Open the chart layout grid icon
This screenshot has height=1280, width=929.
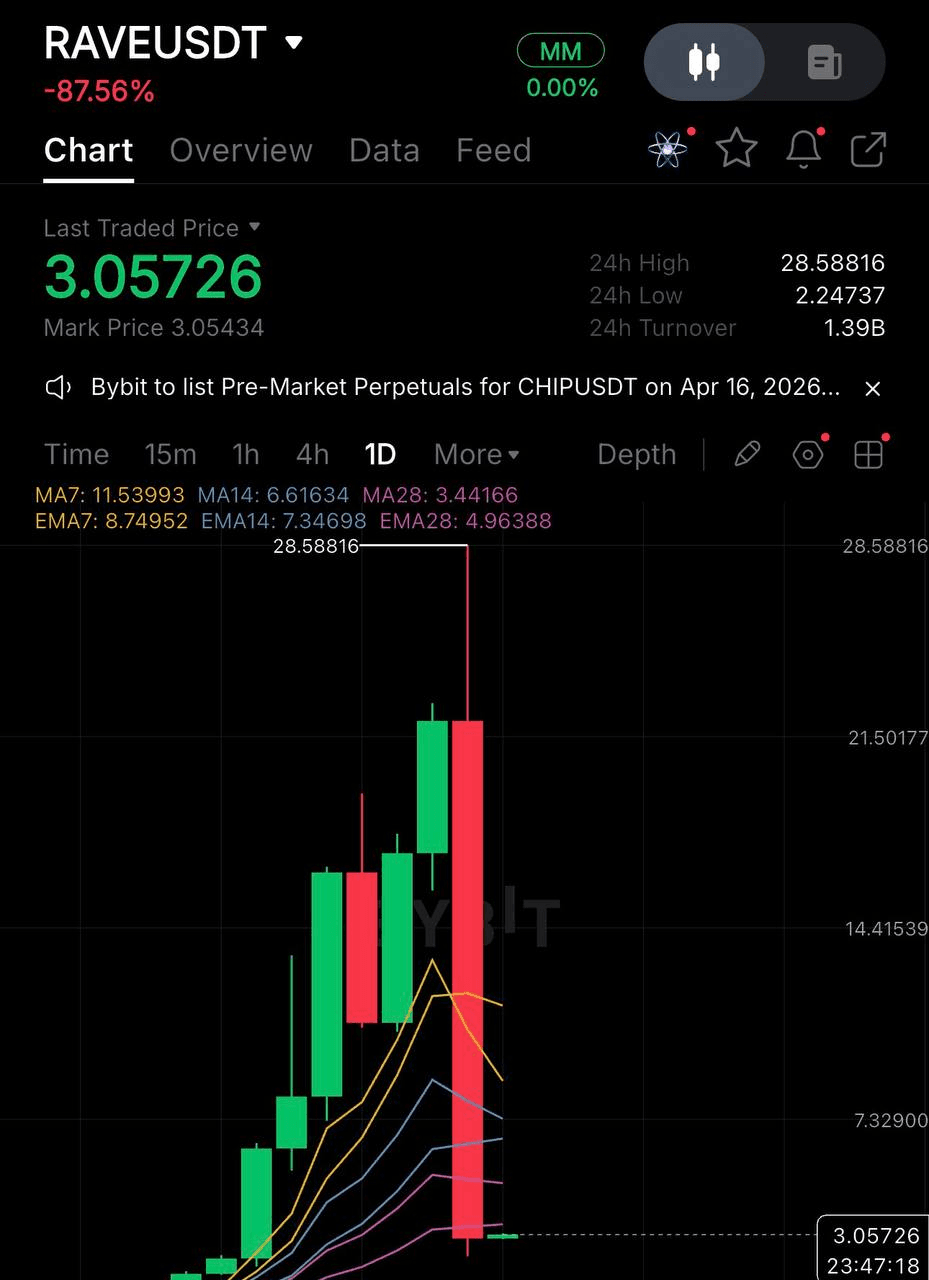pyautogui.click(x=868, y=455)
